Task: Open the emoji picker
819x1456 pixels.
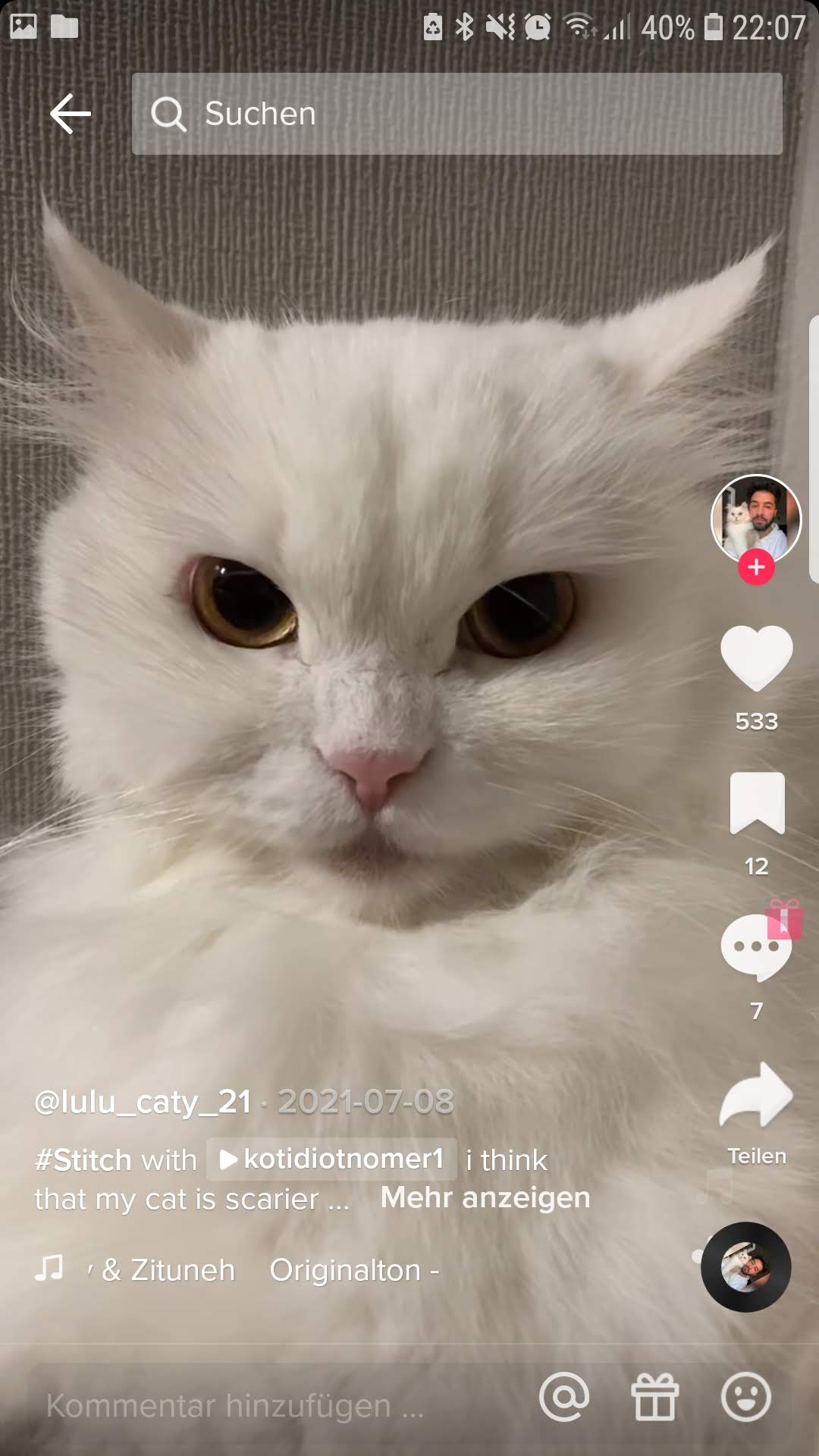Action: pyautogui.click(x=746, y=1397)
